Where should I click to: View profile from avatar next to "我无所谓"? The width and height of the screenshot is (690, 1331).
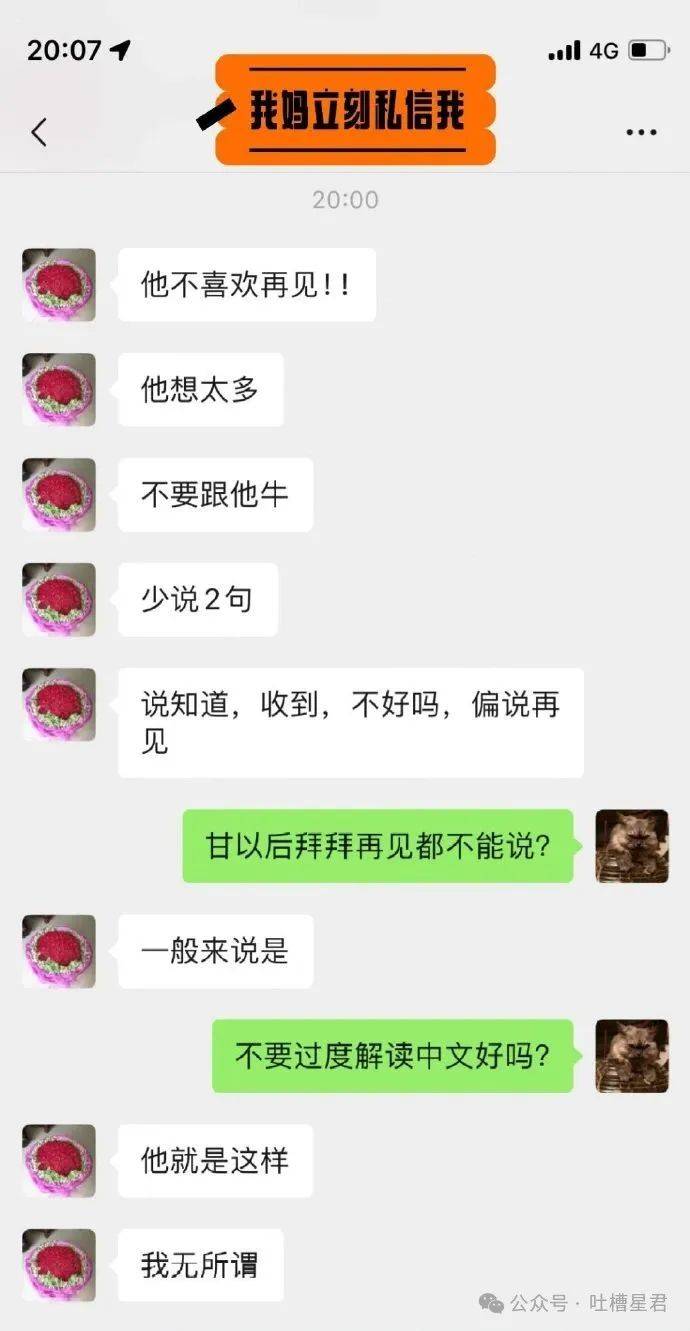point(59,1265)
